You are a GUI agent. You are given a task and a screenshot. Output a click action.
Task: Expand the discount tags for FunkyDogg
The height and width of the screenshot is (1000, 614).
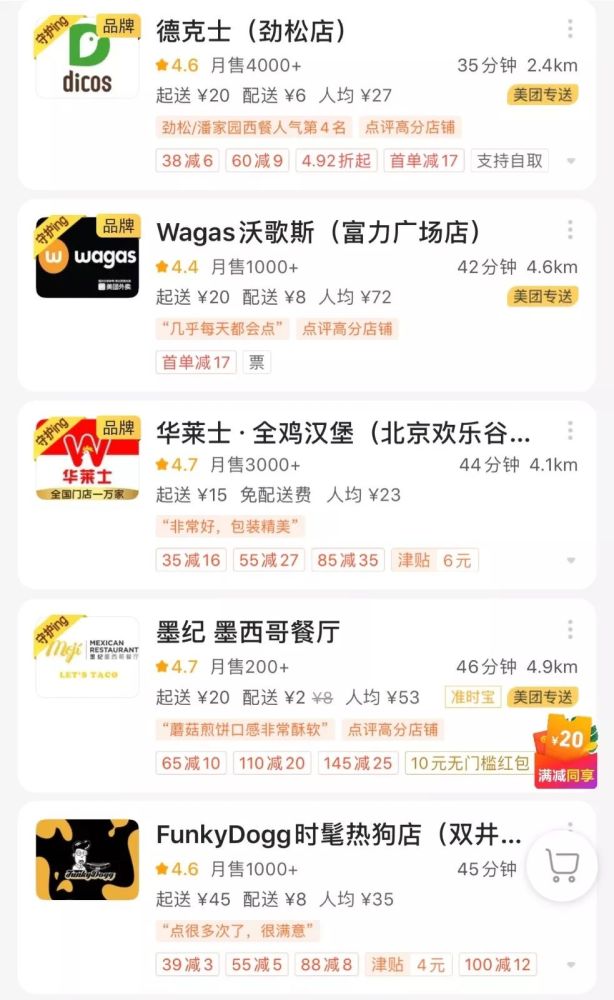click(571, 965)
